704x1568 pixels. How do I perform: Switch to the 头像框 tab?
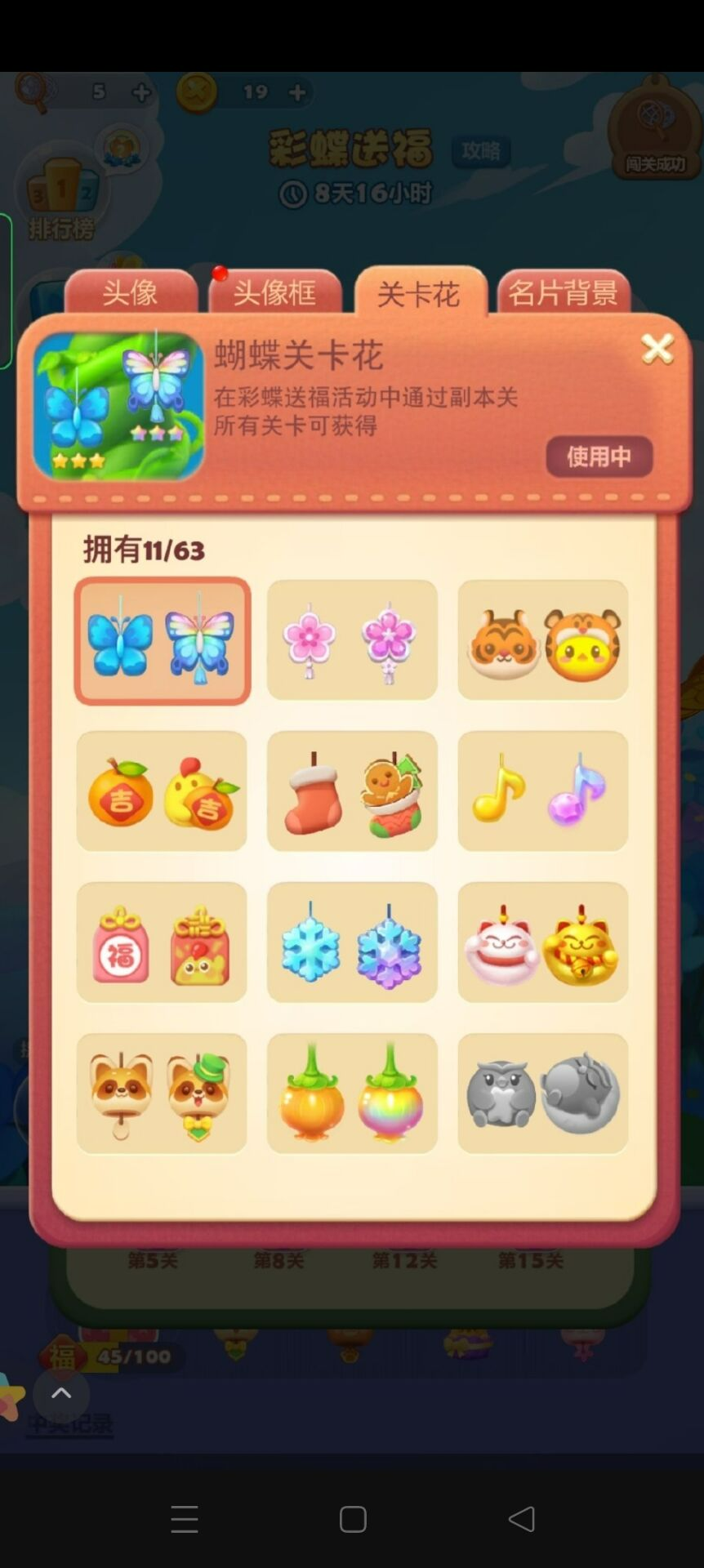click(x=274, y=292)
